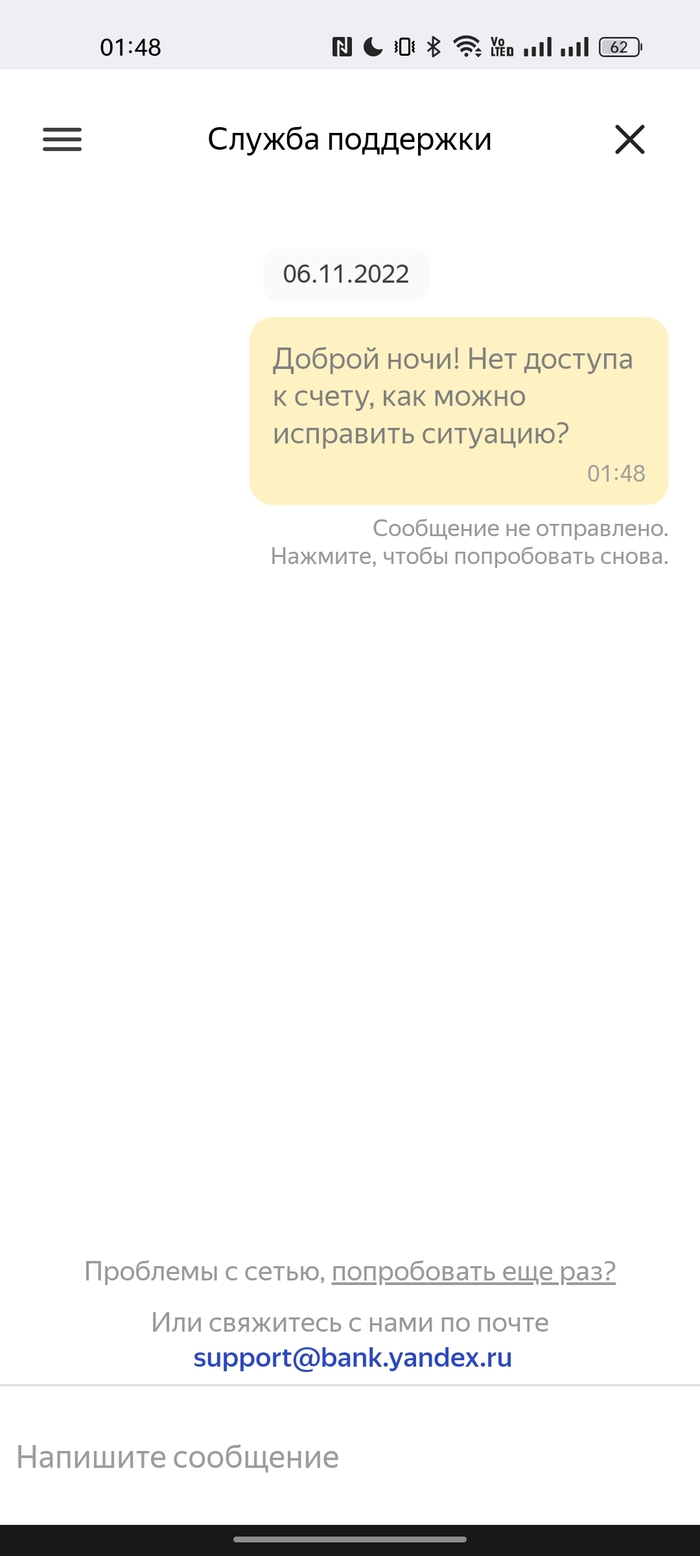Close the support chat
The height and width of the screenshot is (1556, 700).
(629, 140)
